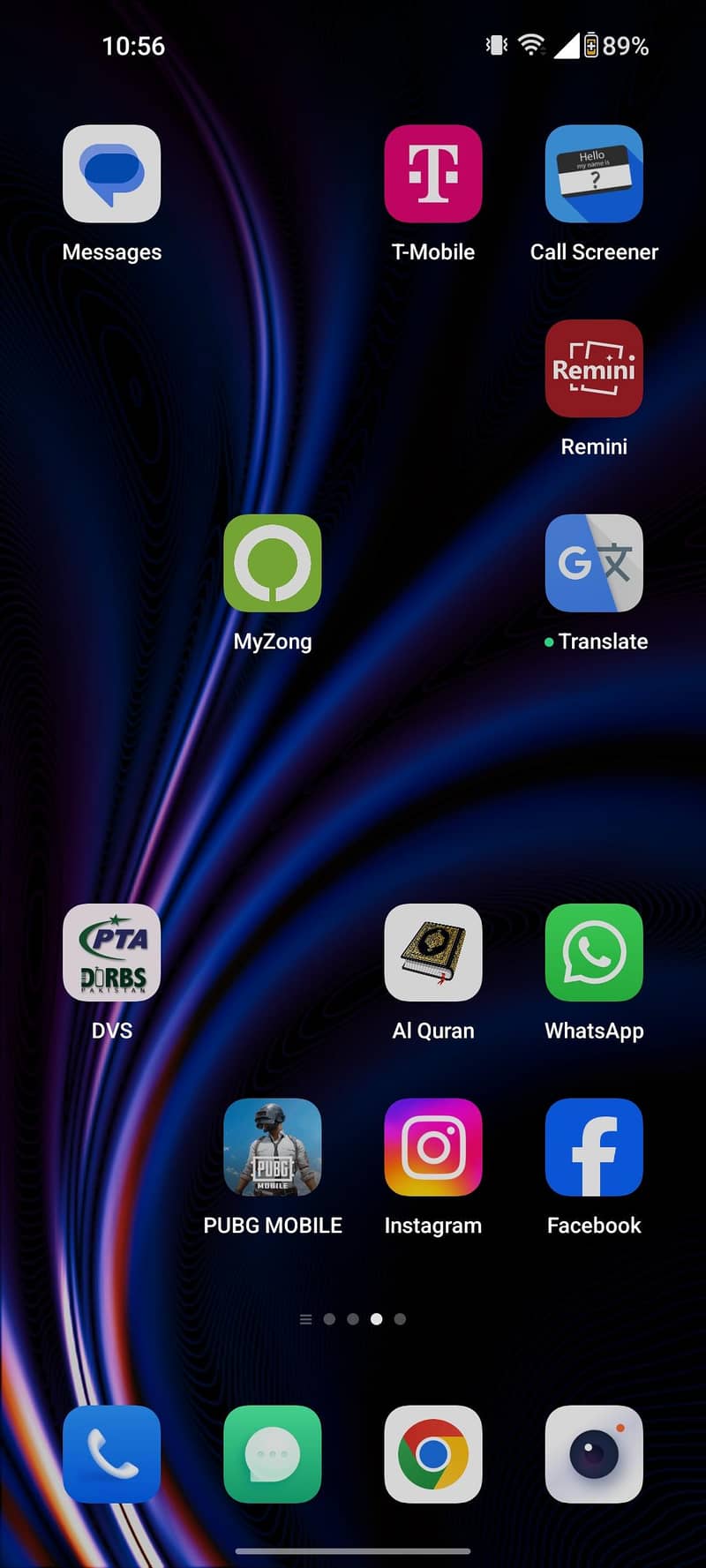Open the WhatsApp app
This screenshot has width=706, height=1568.
(x=594, y=954)
